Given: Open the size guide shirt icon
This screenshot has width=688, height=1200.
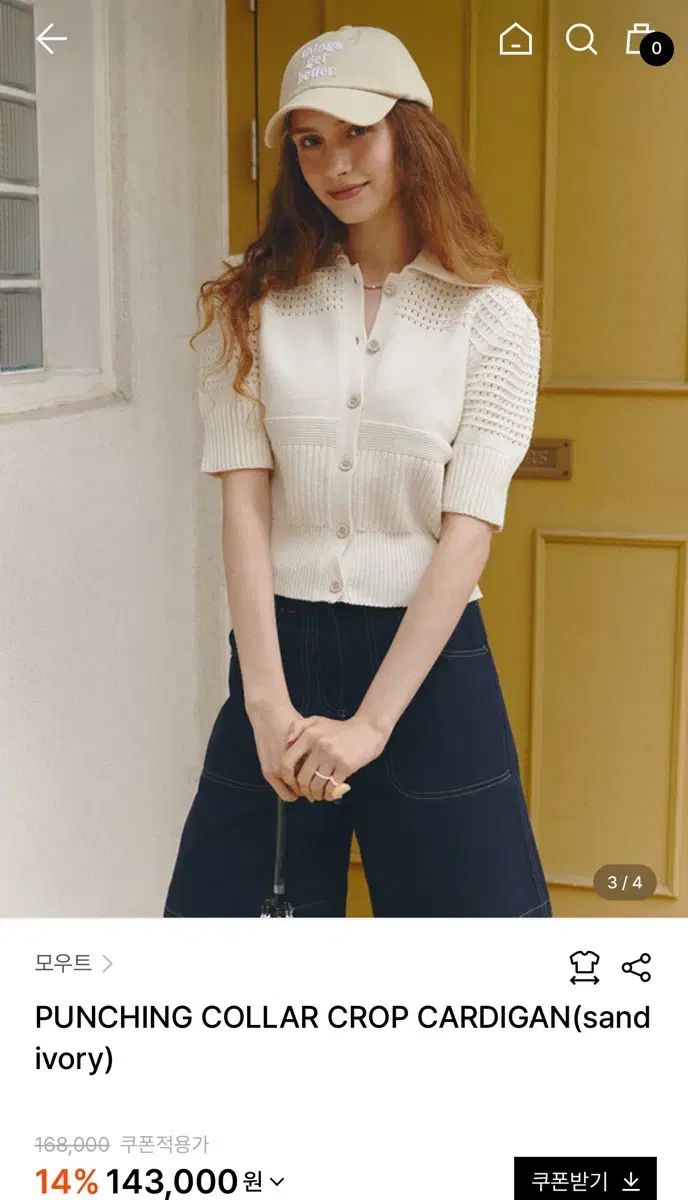Looking at the screenshot, I should click(x=584, y=967).
